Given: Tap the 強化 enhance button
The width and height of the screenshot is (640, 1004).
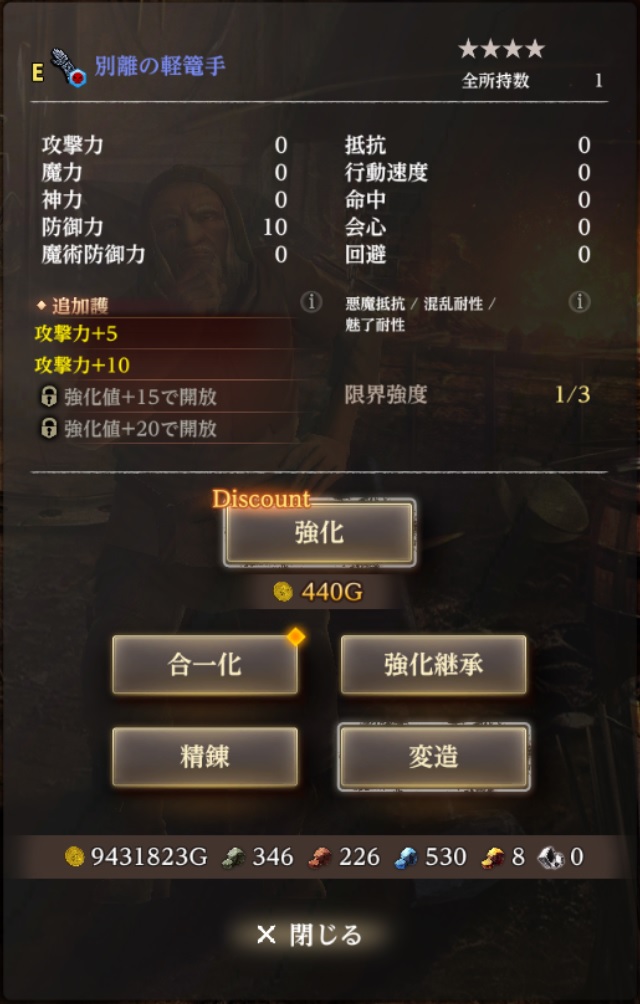Looking at the screenshot, I should click(x=319, y=533).
